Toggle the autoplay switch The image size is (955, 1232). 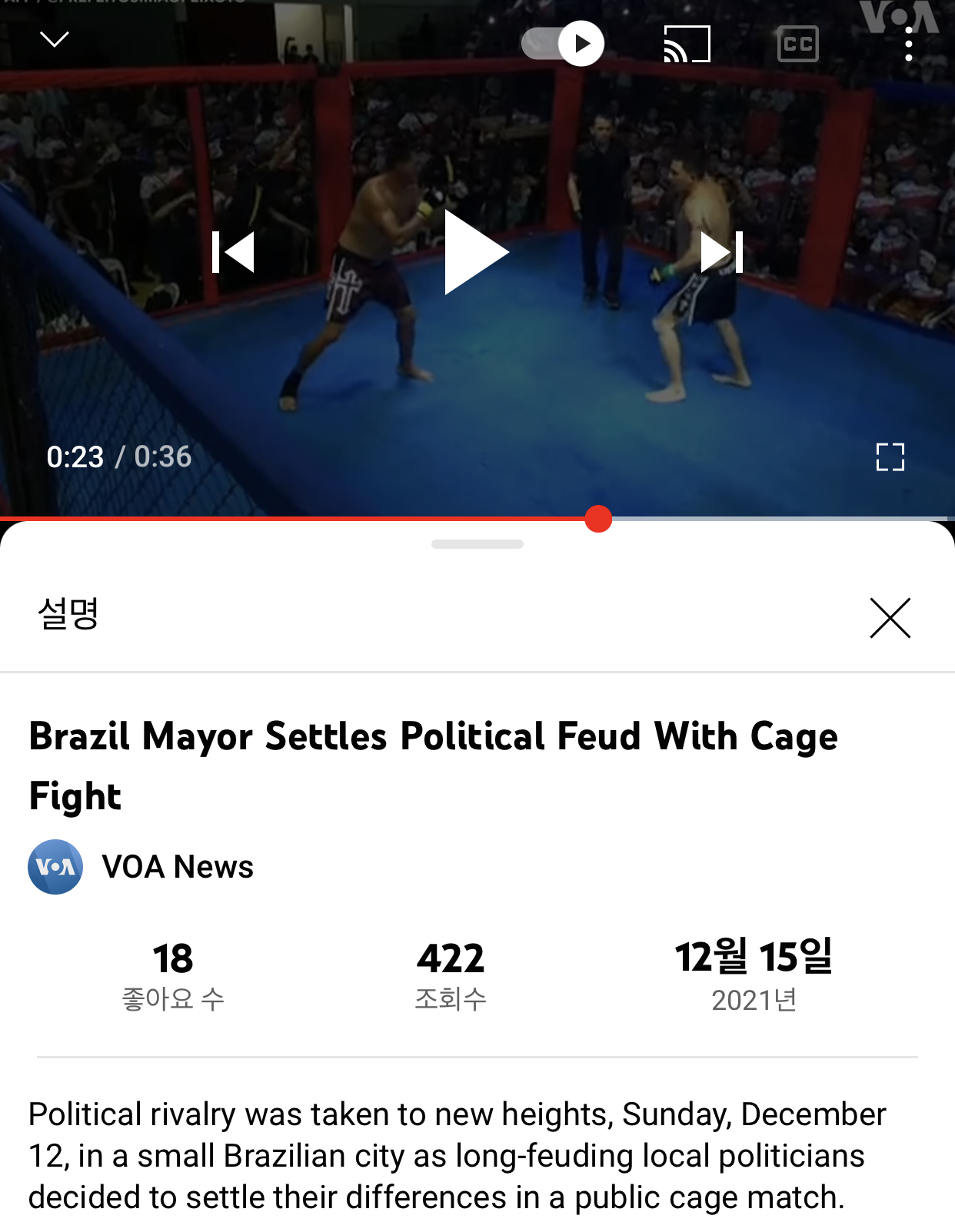click(x=563, y=44)
